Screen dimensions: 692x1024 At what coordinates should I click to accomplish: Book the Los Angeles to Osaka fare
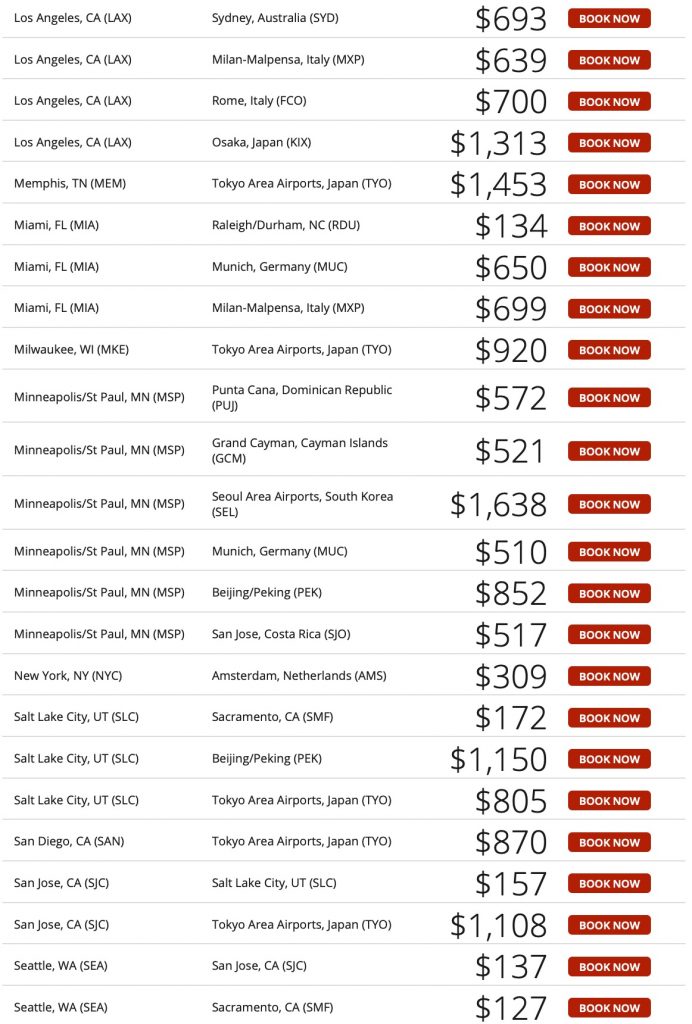609,143
